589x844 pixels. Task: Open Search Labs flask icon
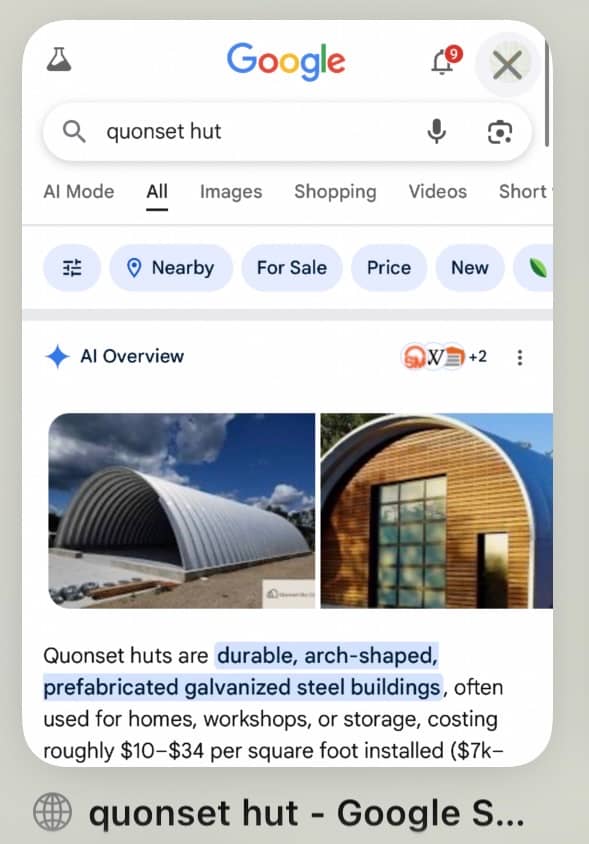(x=59, y=60)
